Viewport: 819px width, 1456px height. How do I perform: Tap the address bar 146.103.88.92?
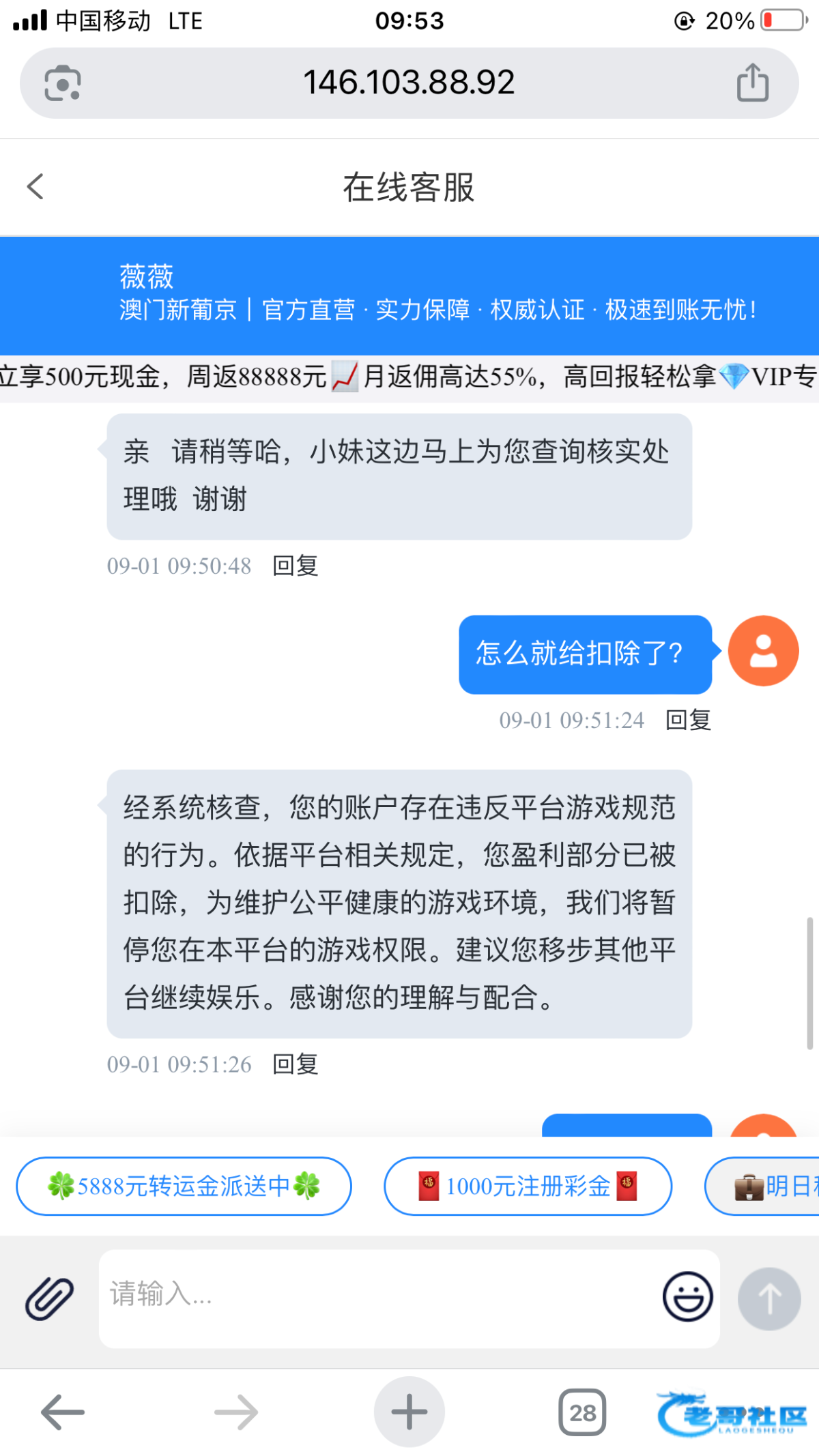[x=408, y=83]
